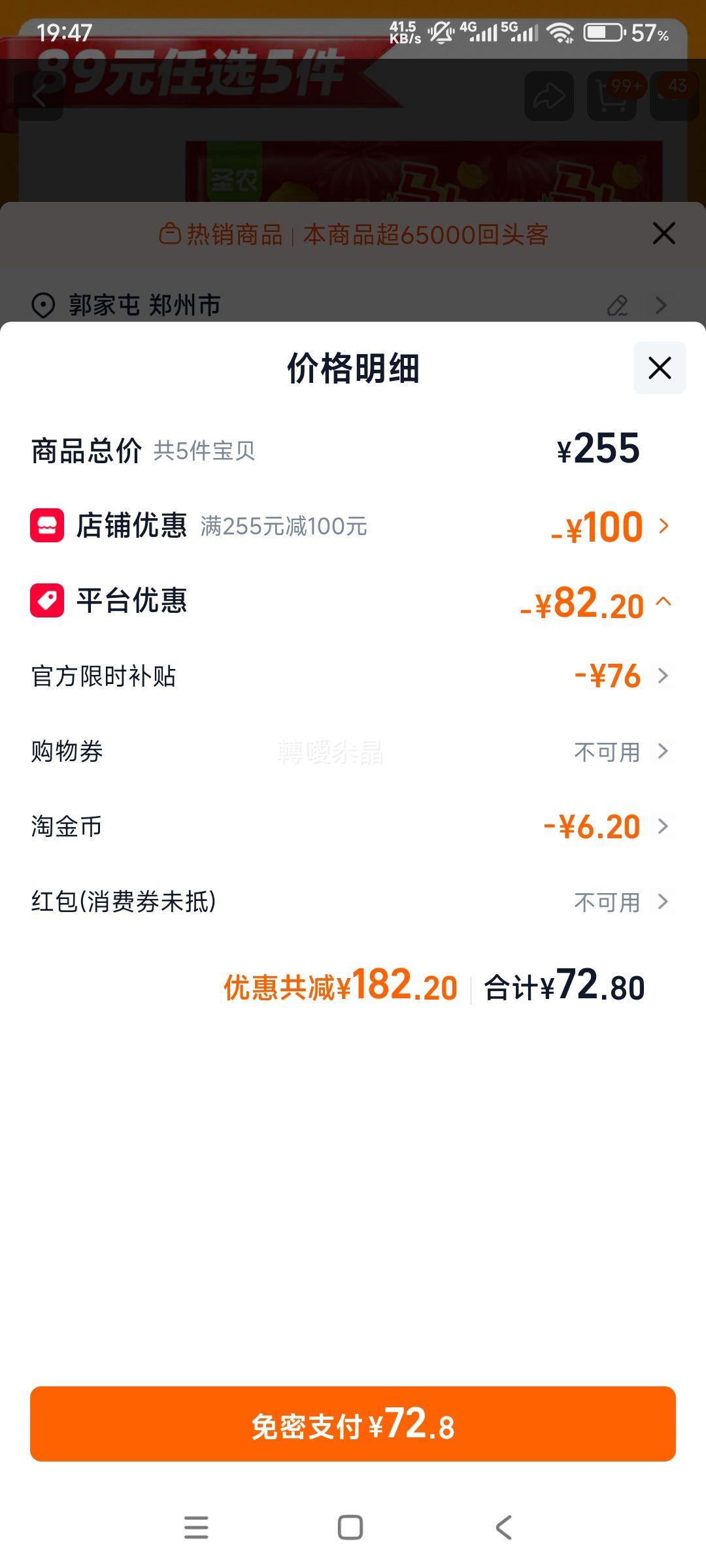Image resolution: width=706 pixels, height=1568 pixels.
Task: Close the 价格明细 price detail popup
Action: (658, 368)
